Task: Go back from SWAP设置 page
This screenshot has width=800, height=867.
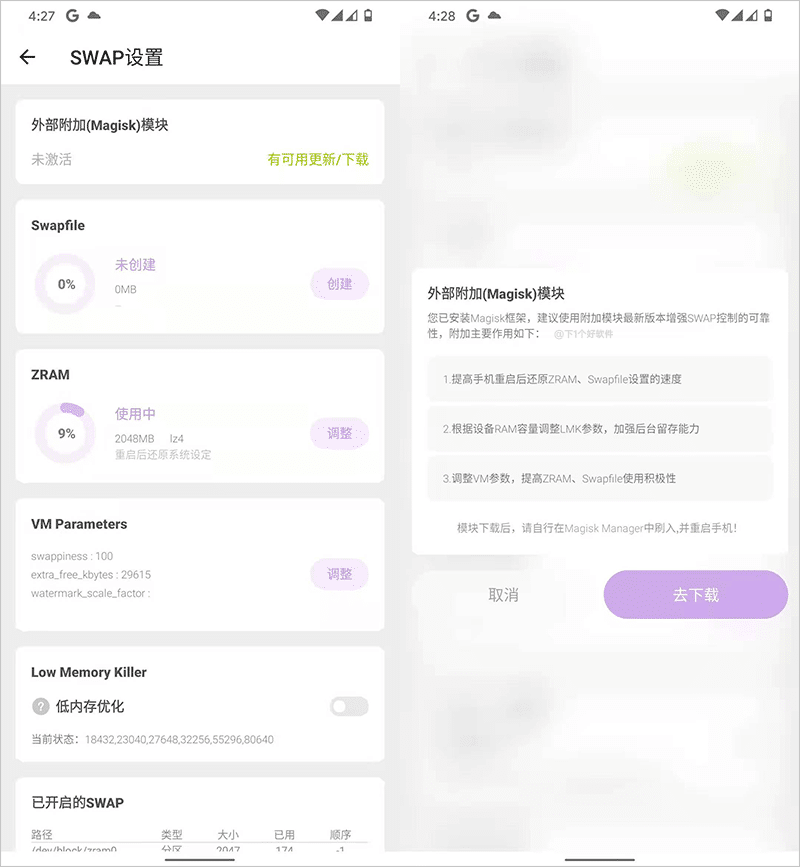Action: (x=27, y=57)
